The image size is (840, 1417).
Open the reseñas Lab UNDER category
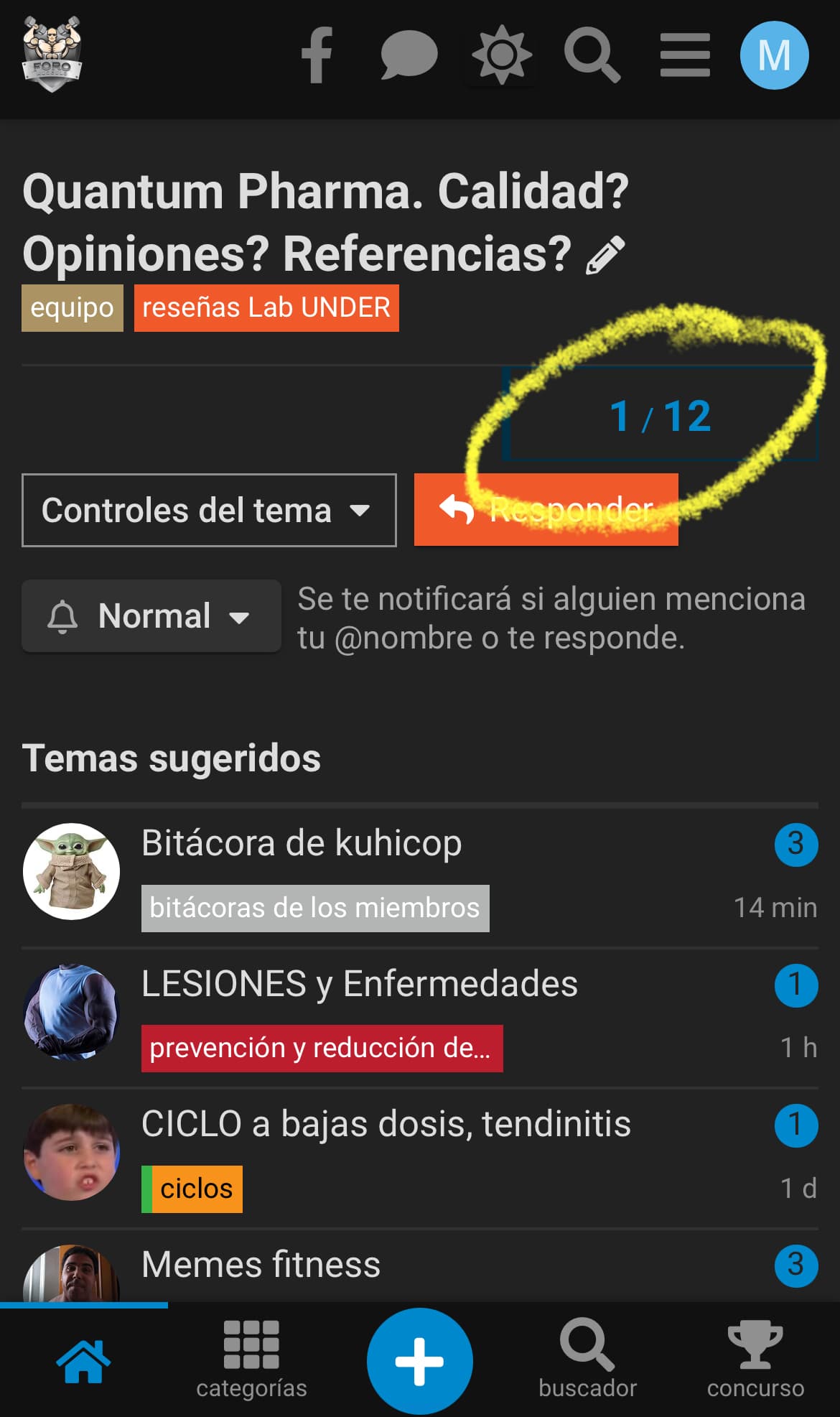(x=266, y=308)
